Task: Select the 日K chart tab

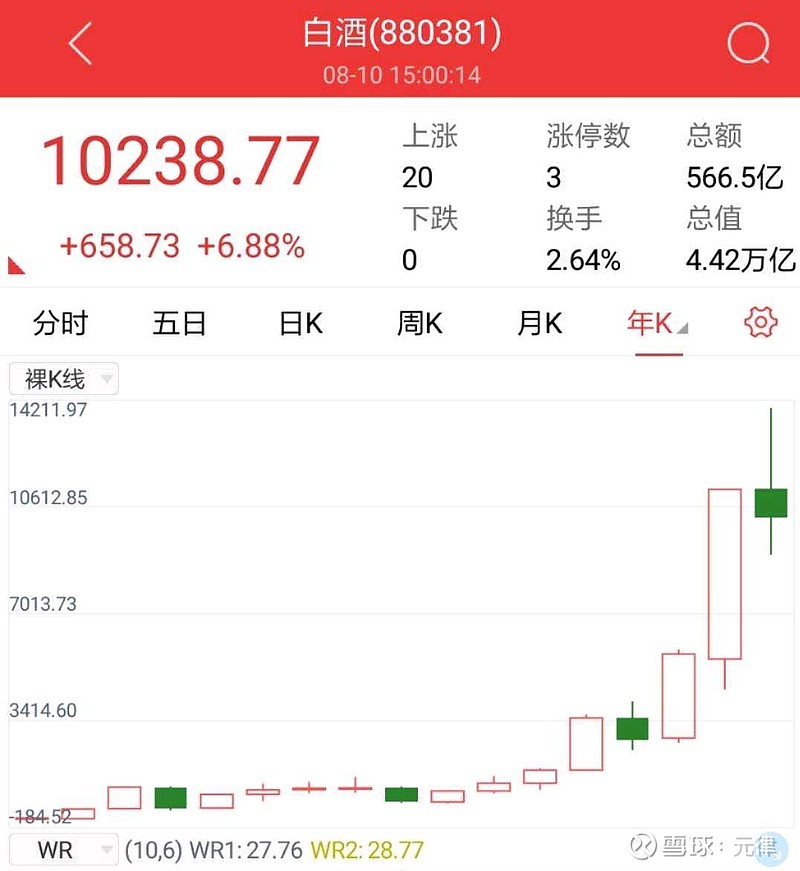Action: tap(300, 323)
